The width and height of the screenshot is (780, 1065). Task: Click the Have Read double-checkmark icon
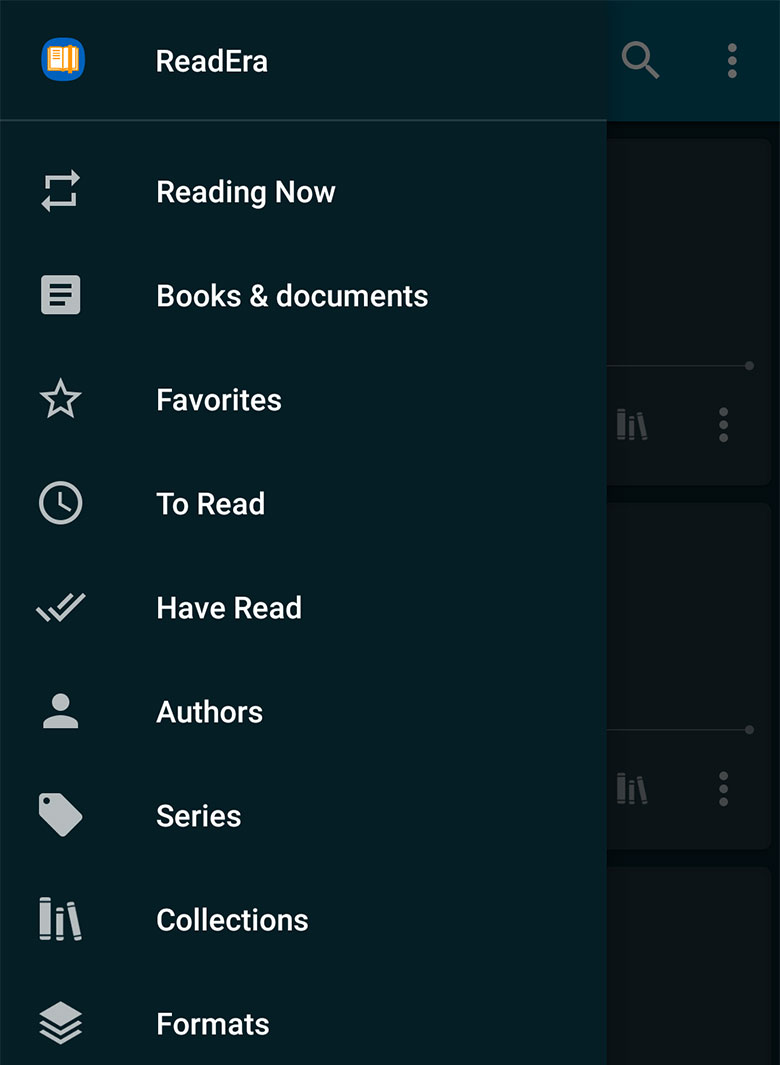coord(59,607)
